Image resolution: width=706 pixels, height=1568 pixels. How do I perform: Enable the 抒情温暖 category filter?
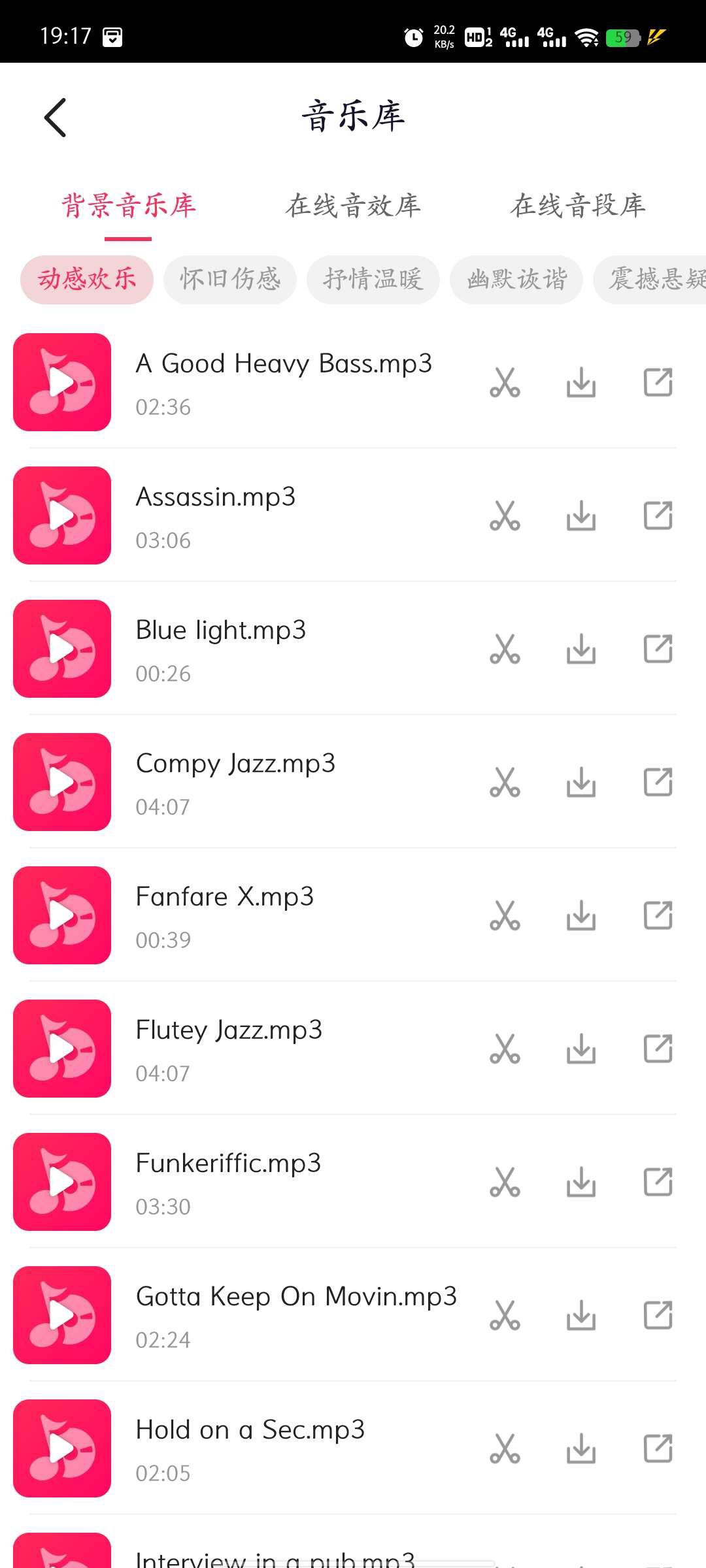point(373,280)
